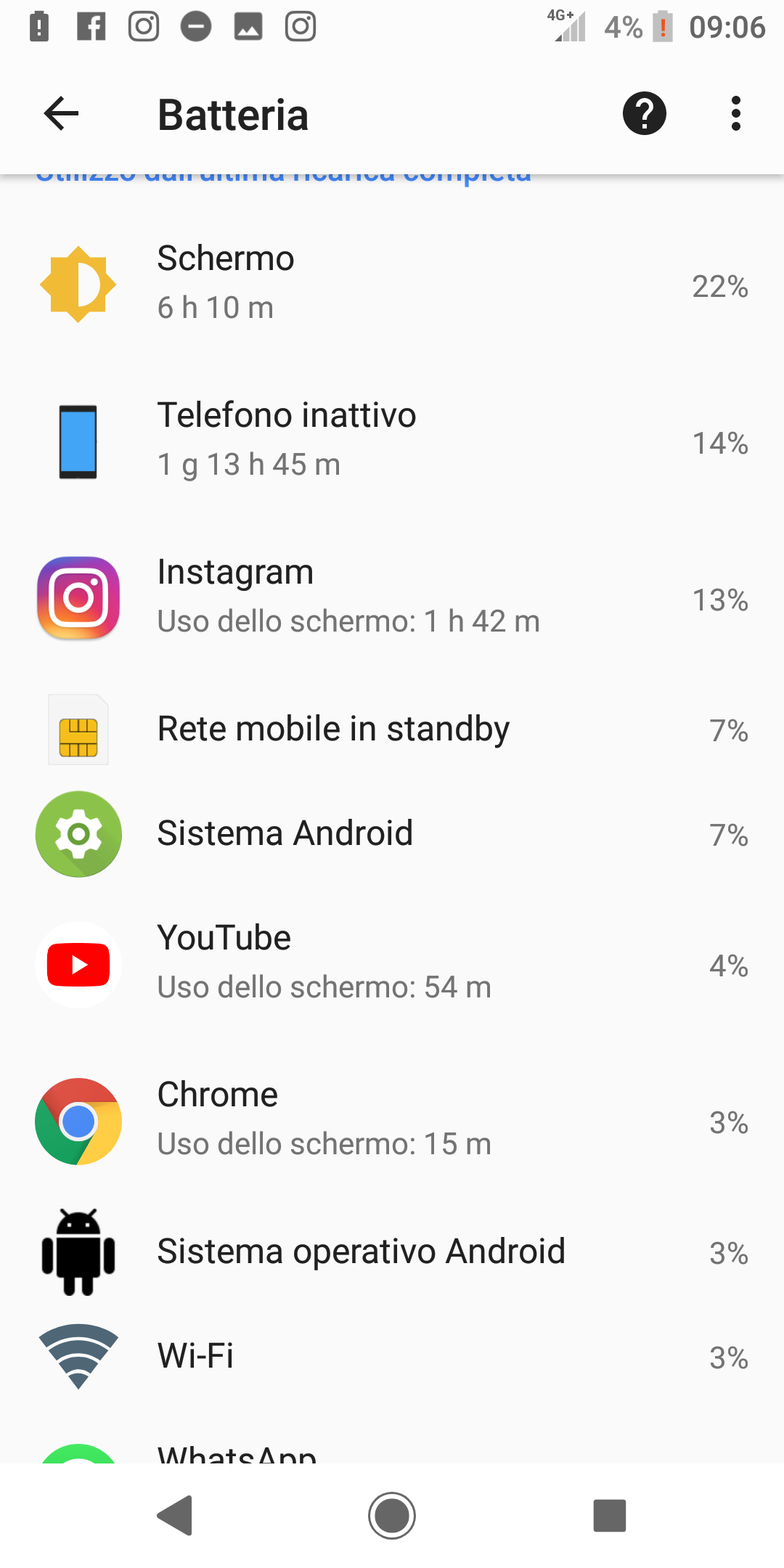Select Rete mobile in standby row

(x=392, y=729)
